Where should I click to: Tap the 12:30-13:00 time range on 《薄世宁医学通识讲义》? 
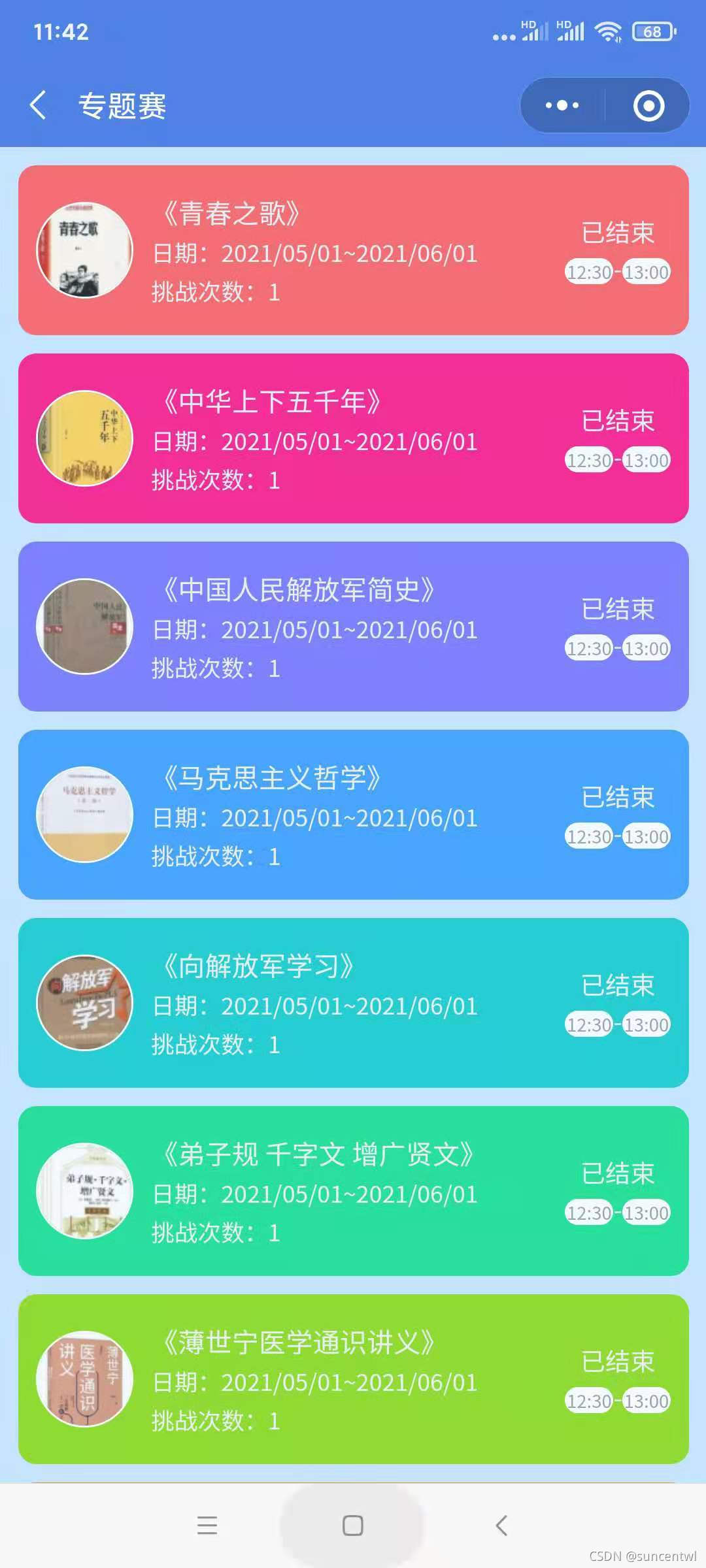click(x=616, y=1402)
